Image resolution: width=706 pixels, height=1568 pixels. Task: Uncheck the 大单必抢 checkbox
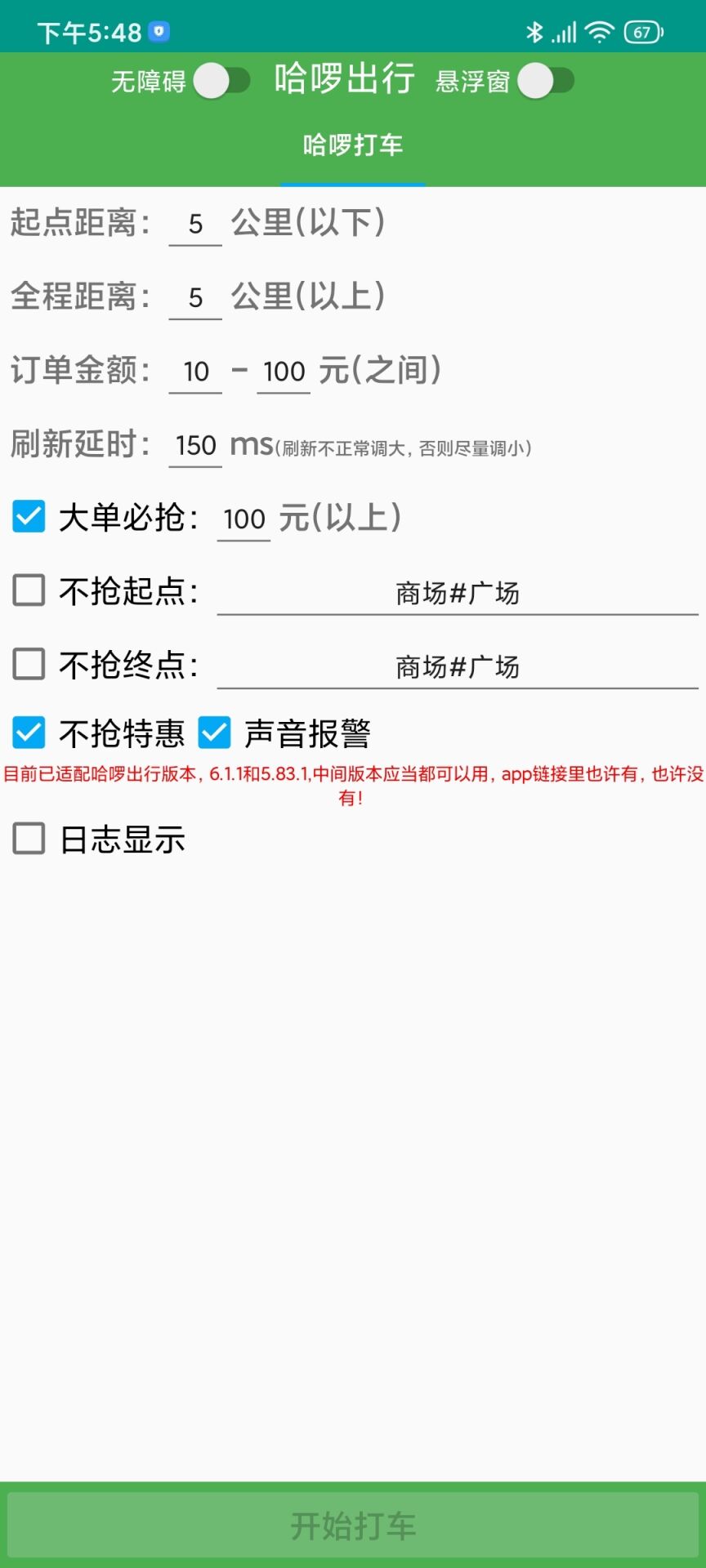[x=29, y=517]
